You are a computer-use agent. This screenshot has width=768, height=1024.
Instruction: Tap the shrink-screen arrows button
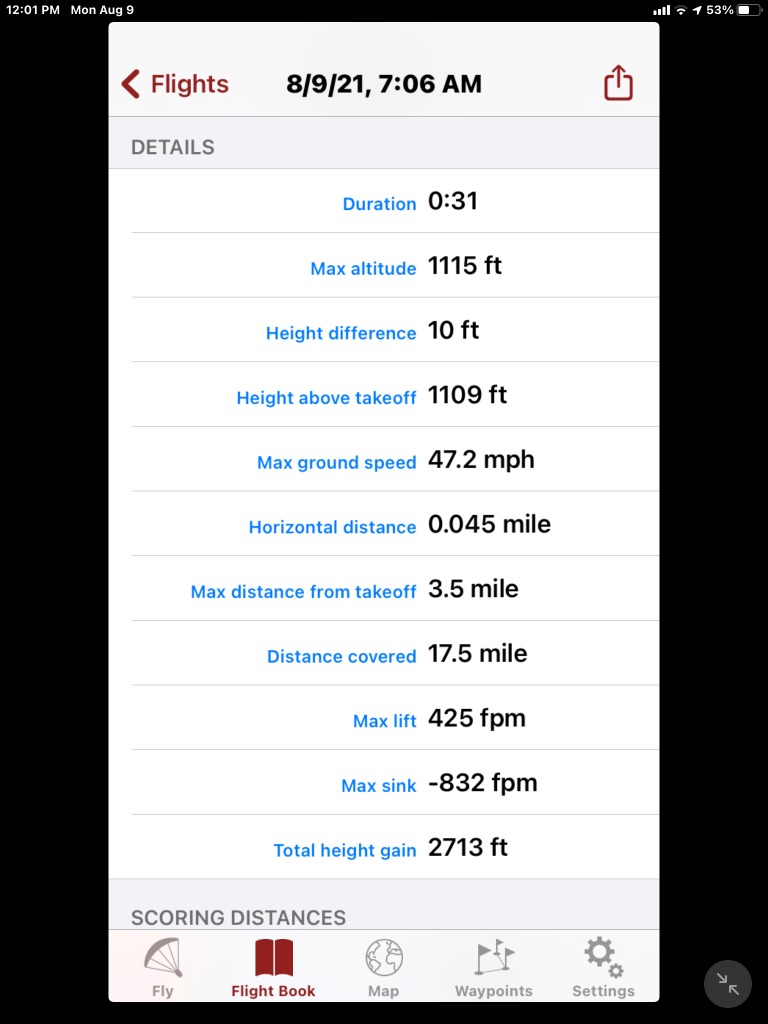point(728,985)
